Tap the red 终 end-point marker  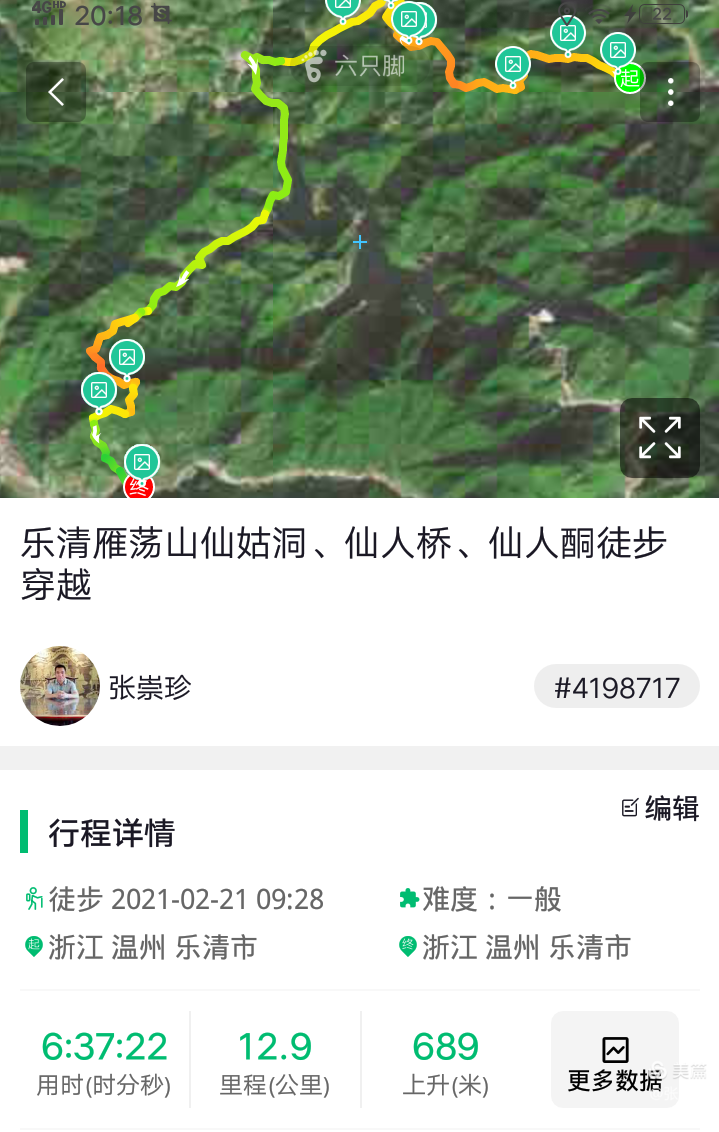(x=138, y=488)
